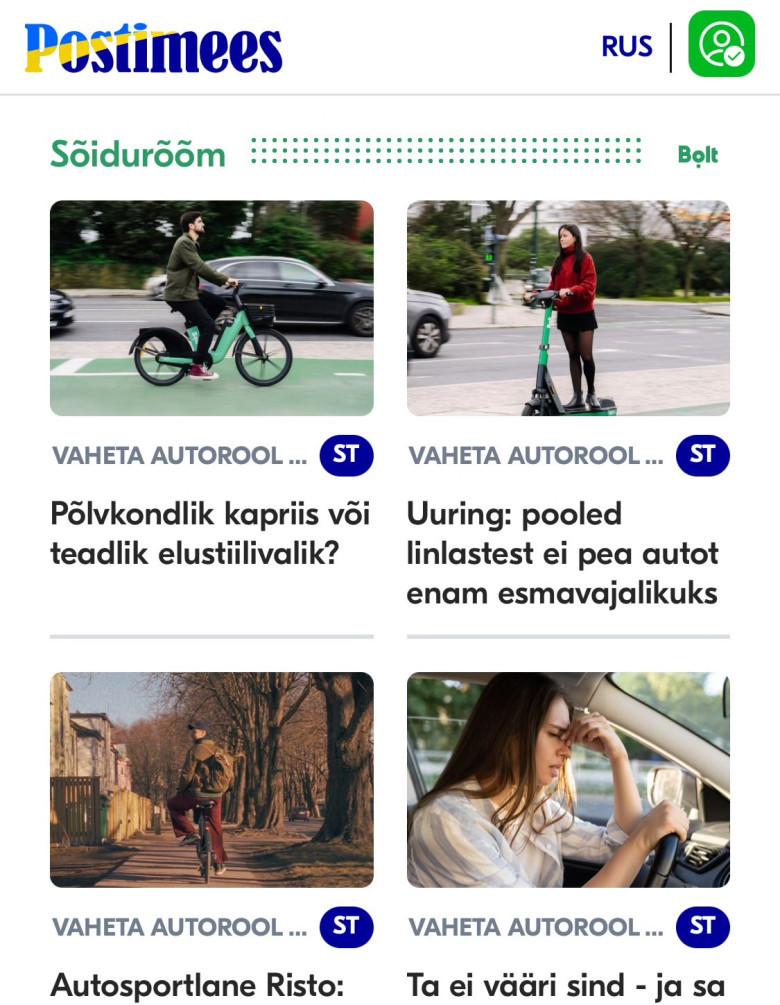Open the Postimees home page via logo

coord(153,47)
